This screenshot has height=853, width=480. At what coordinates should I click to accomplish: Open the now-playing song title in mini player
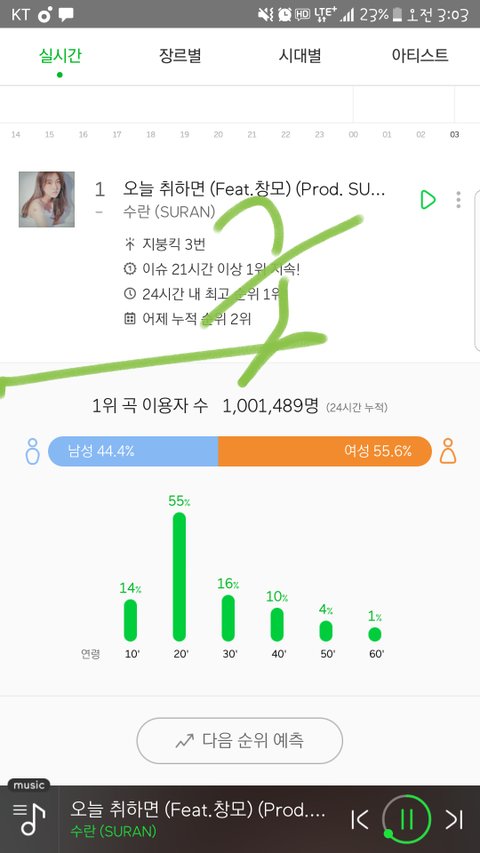pos(198,811)
